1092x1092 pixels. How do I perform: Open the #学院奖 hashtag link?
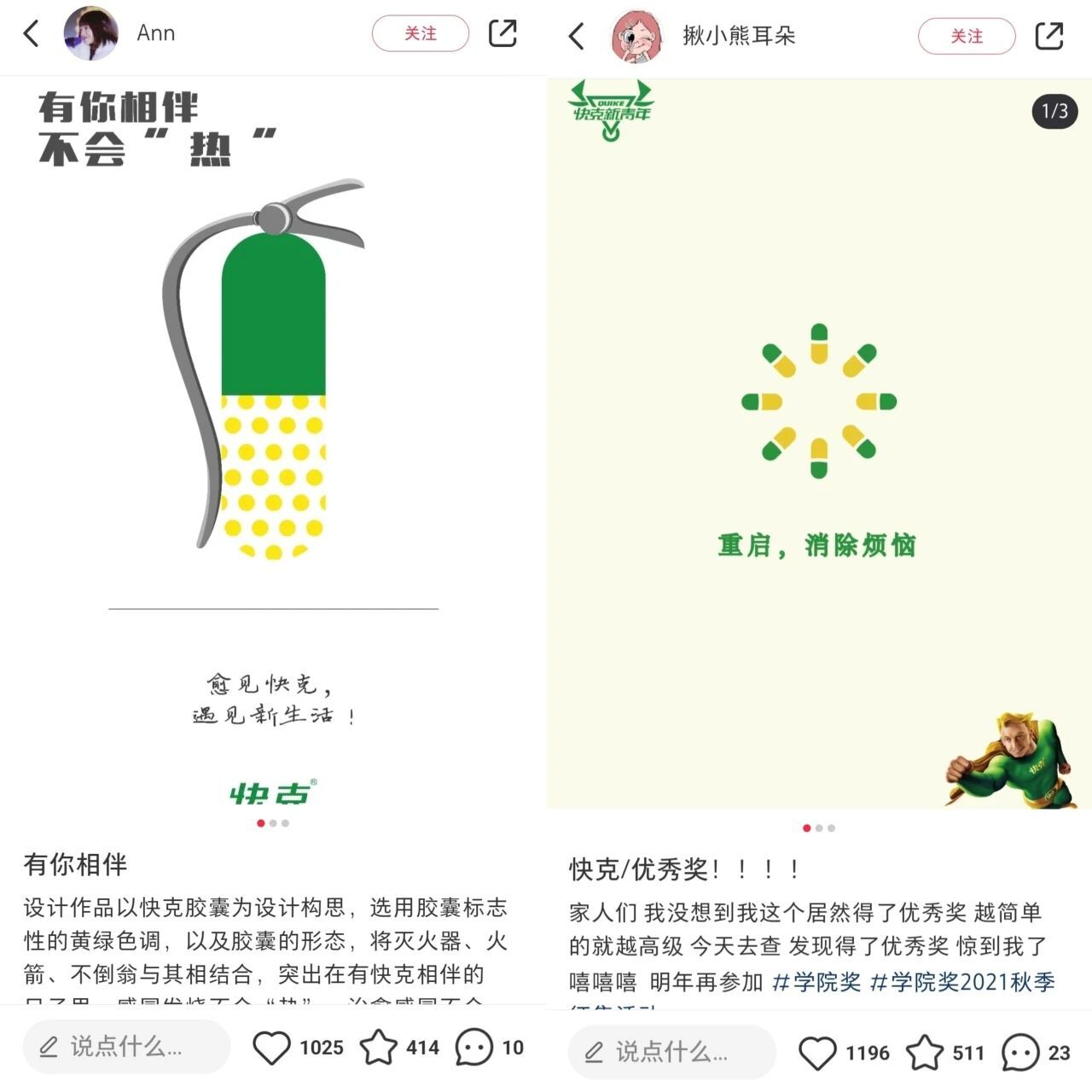816,982
